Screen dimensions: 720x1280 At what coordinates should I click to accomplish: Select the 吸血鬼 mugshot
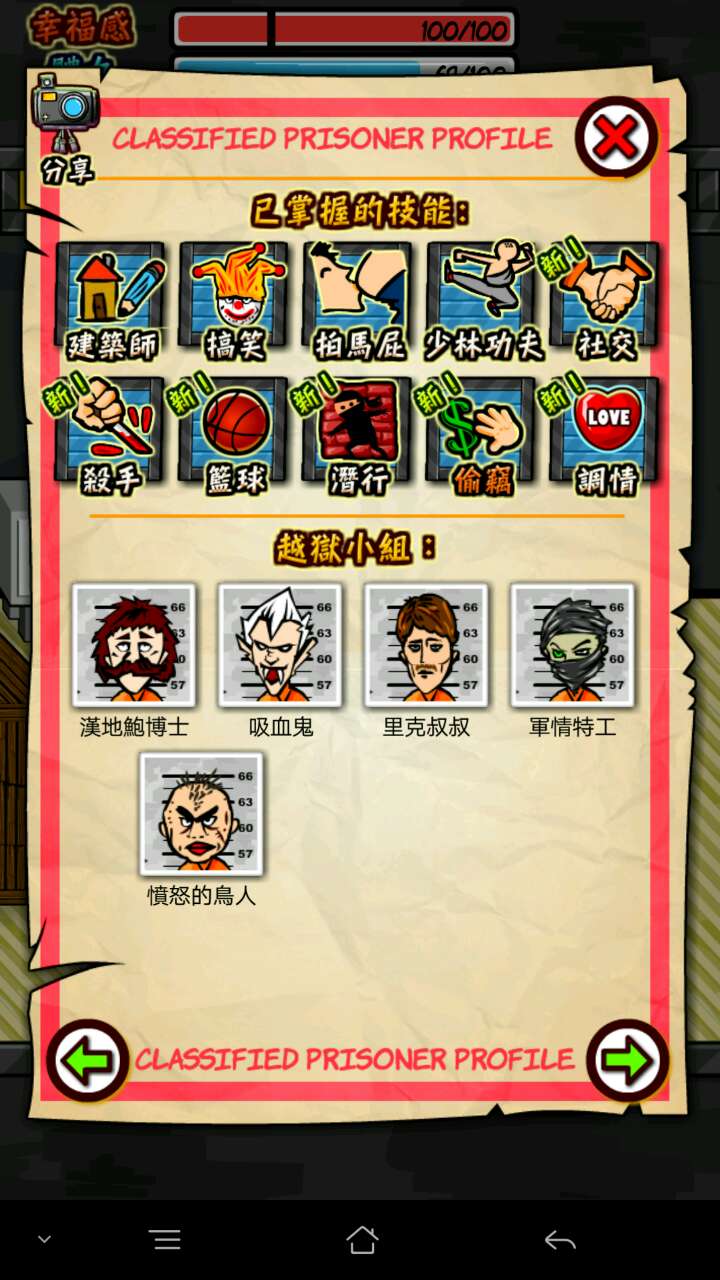point(280,645)
